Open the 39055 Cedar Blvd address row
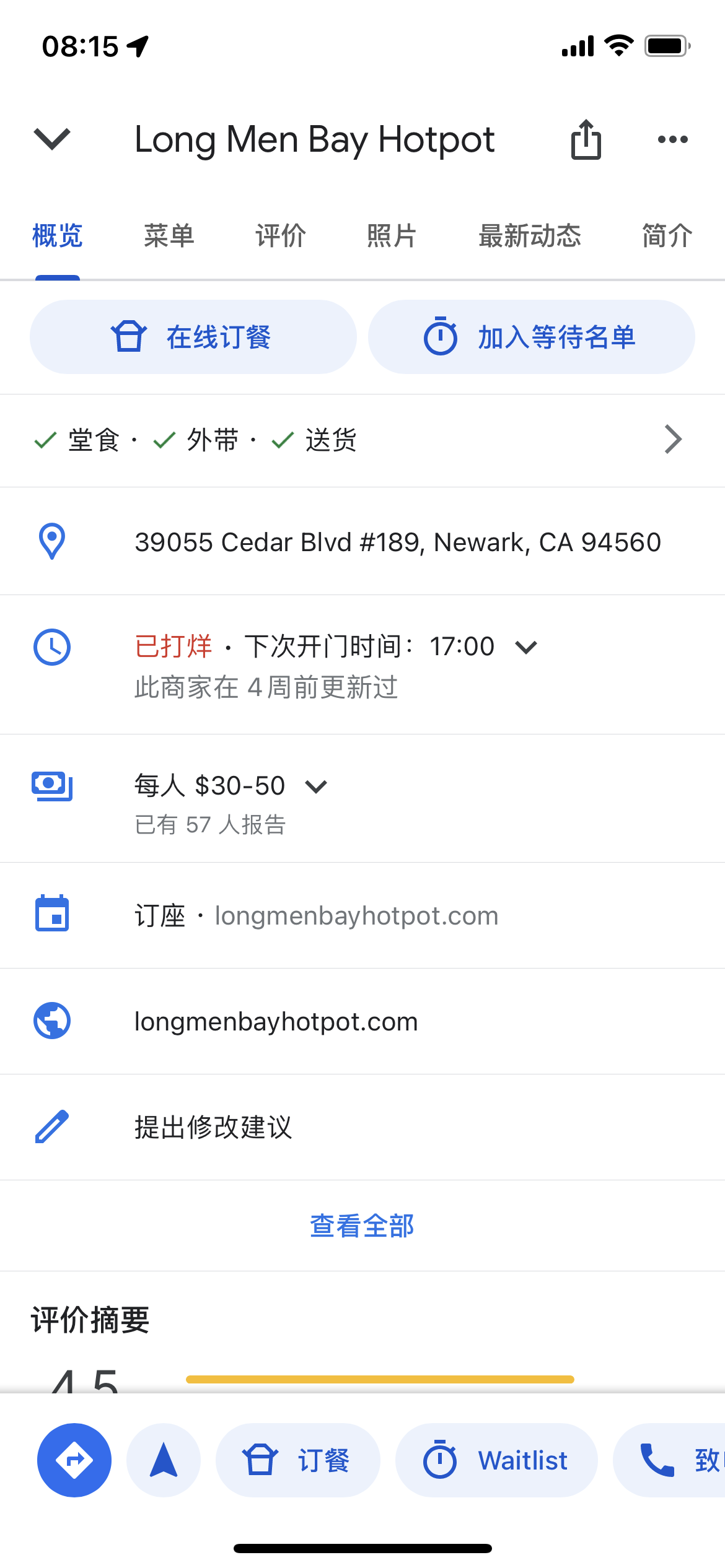Image resolution: width=725 pixels, height=1568 pixels. tap(397, 542)
